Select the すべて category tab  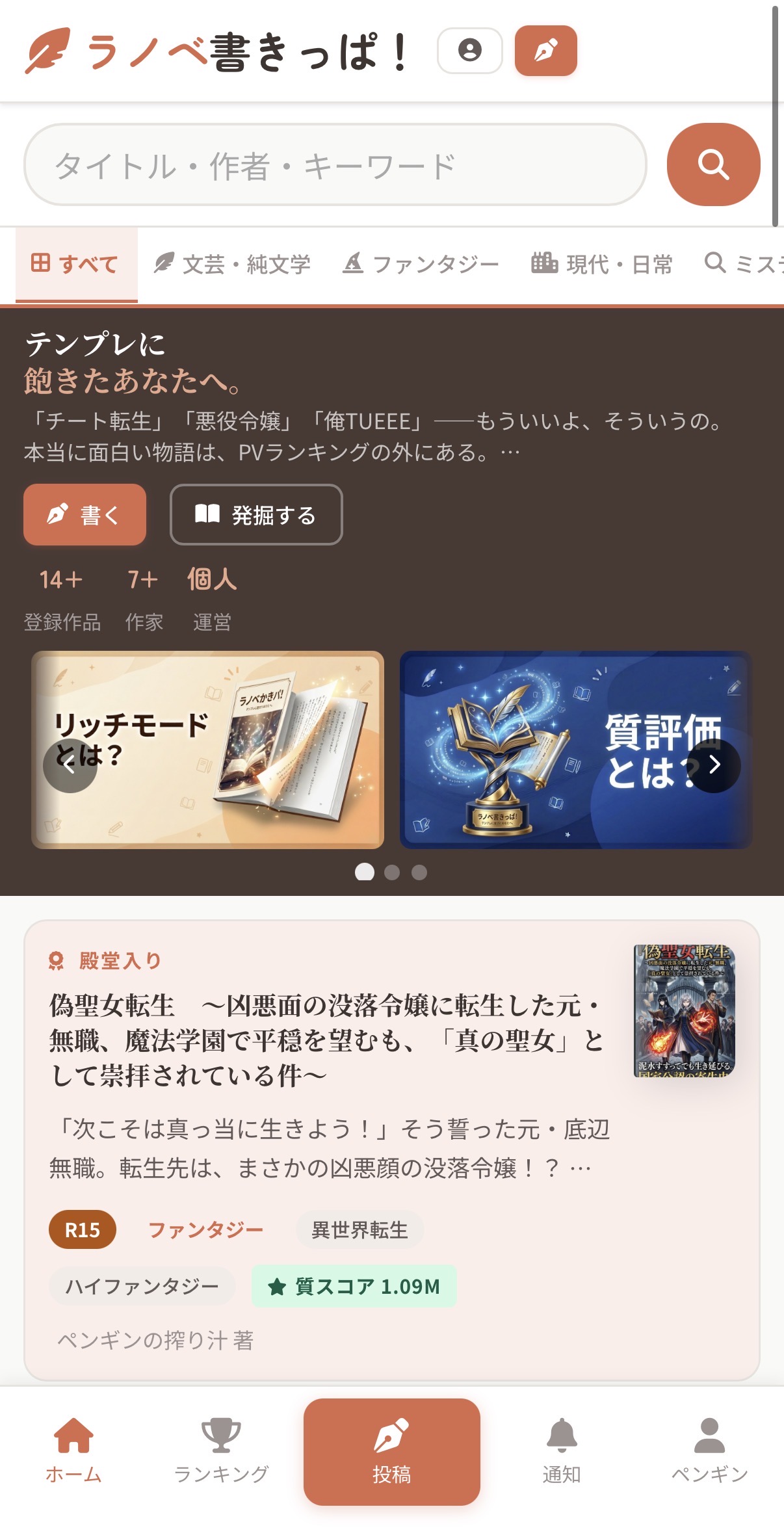76,265
